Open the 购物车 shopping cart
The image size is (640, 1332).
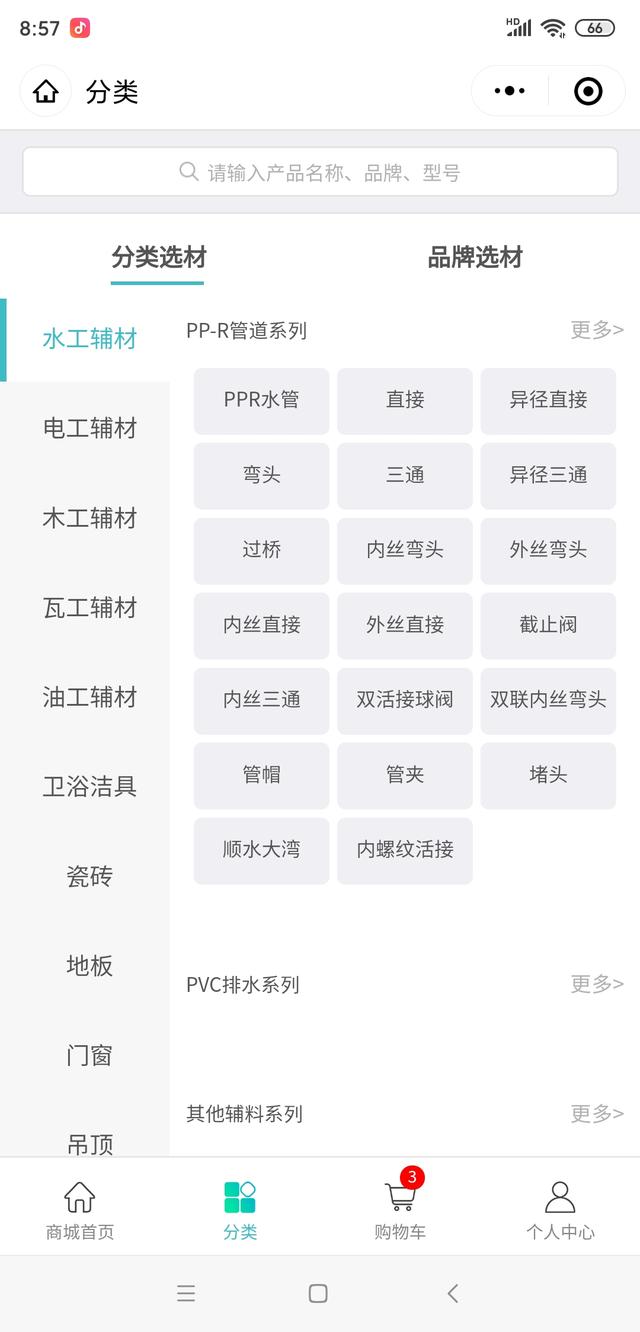pyautogui.click(x=400, y=1208)
